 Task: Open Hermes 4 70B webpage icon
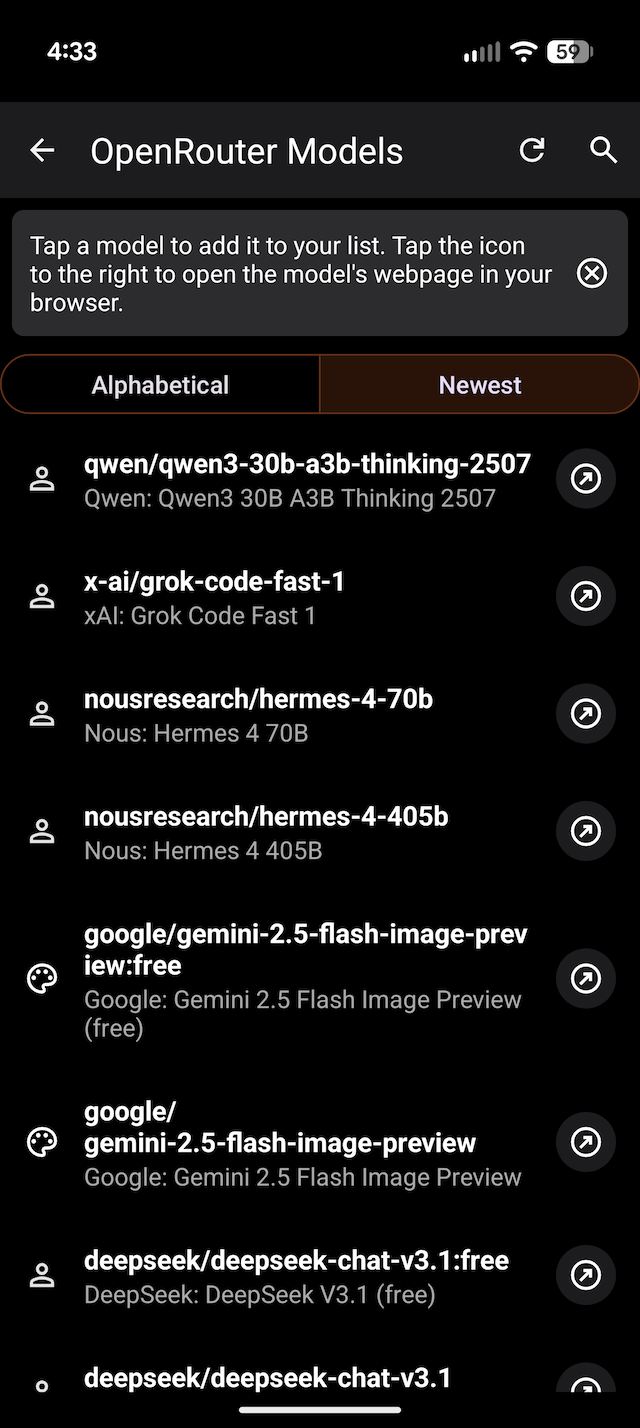pos(585,715)
